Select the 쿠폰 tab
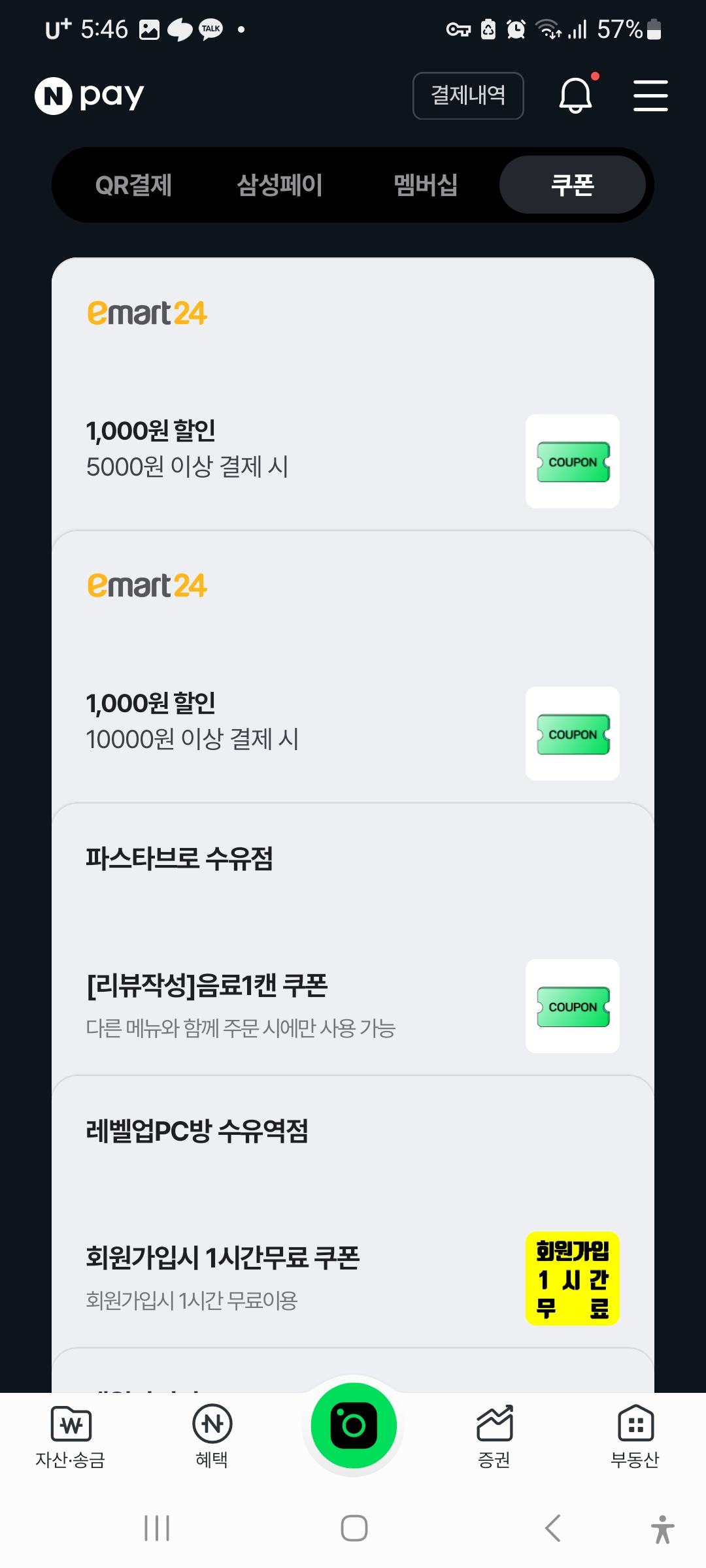 573,185
